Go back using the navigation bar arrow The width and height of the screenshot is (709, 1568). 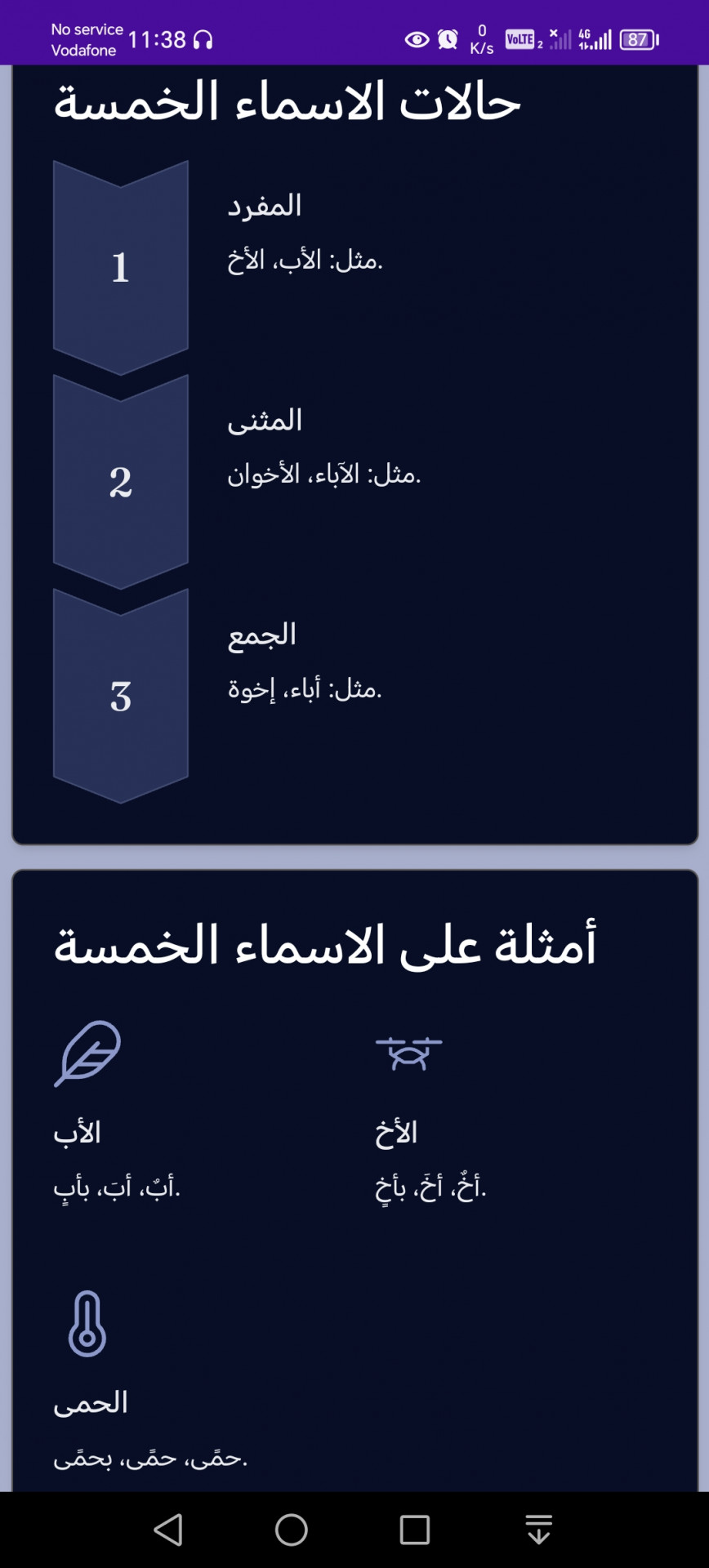(169, 1530)
